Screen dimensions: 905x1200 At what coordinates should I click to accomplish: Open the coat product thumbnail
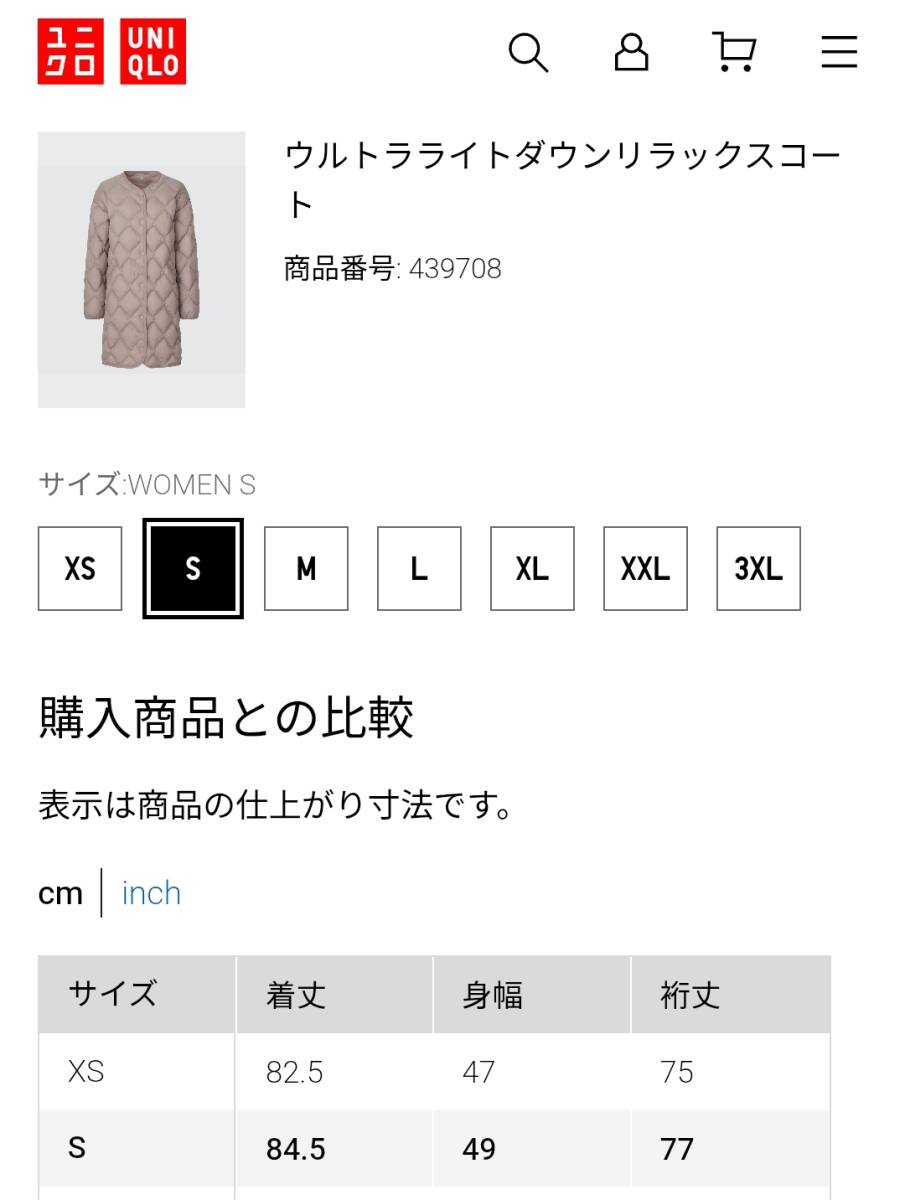click(x=141, y=269)
